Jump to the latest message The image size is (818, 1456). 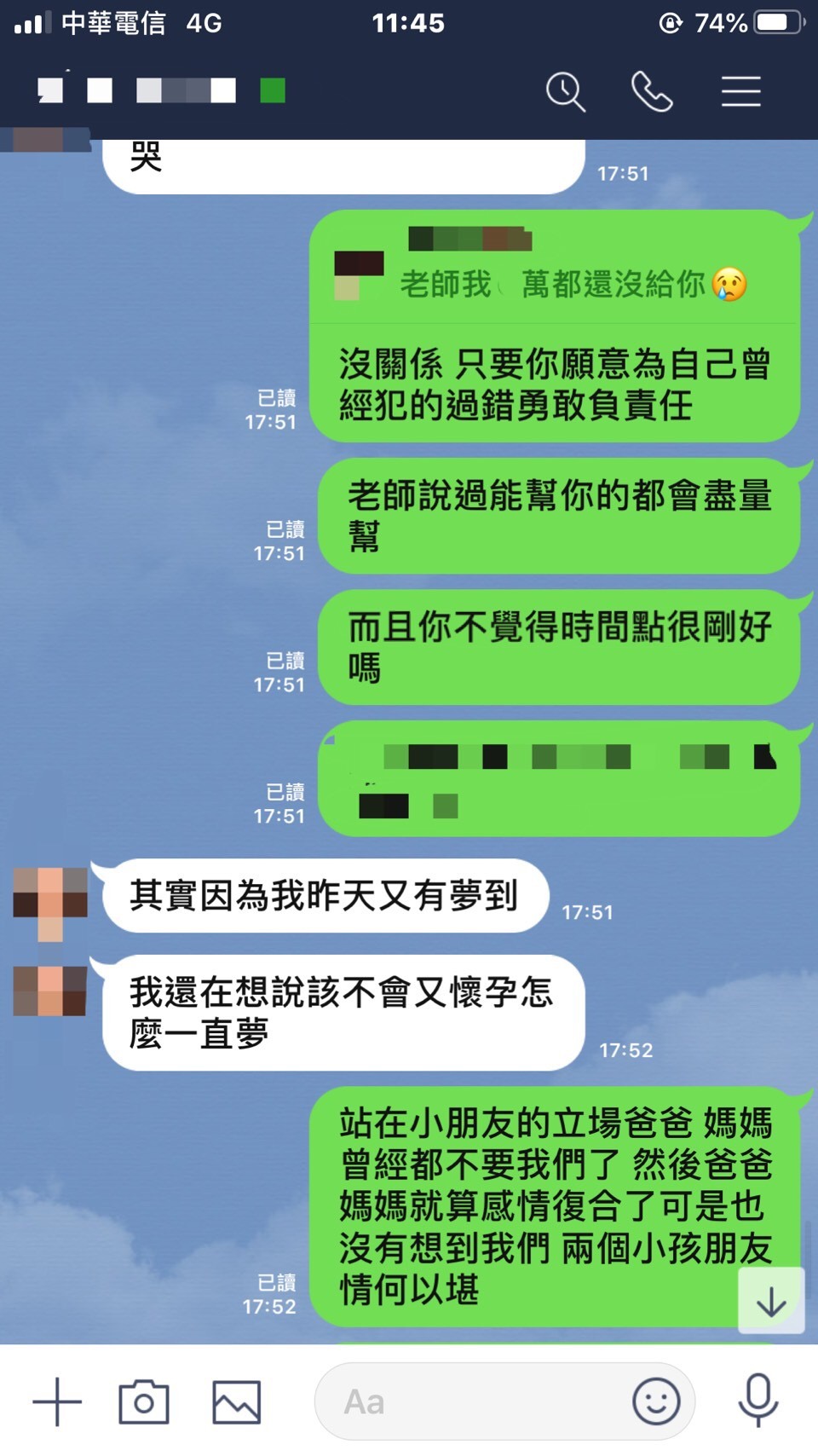click(770, 1301)
